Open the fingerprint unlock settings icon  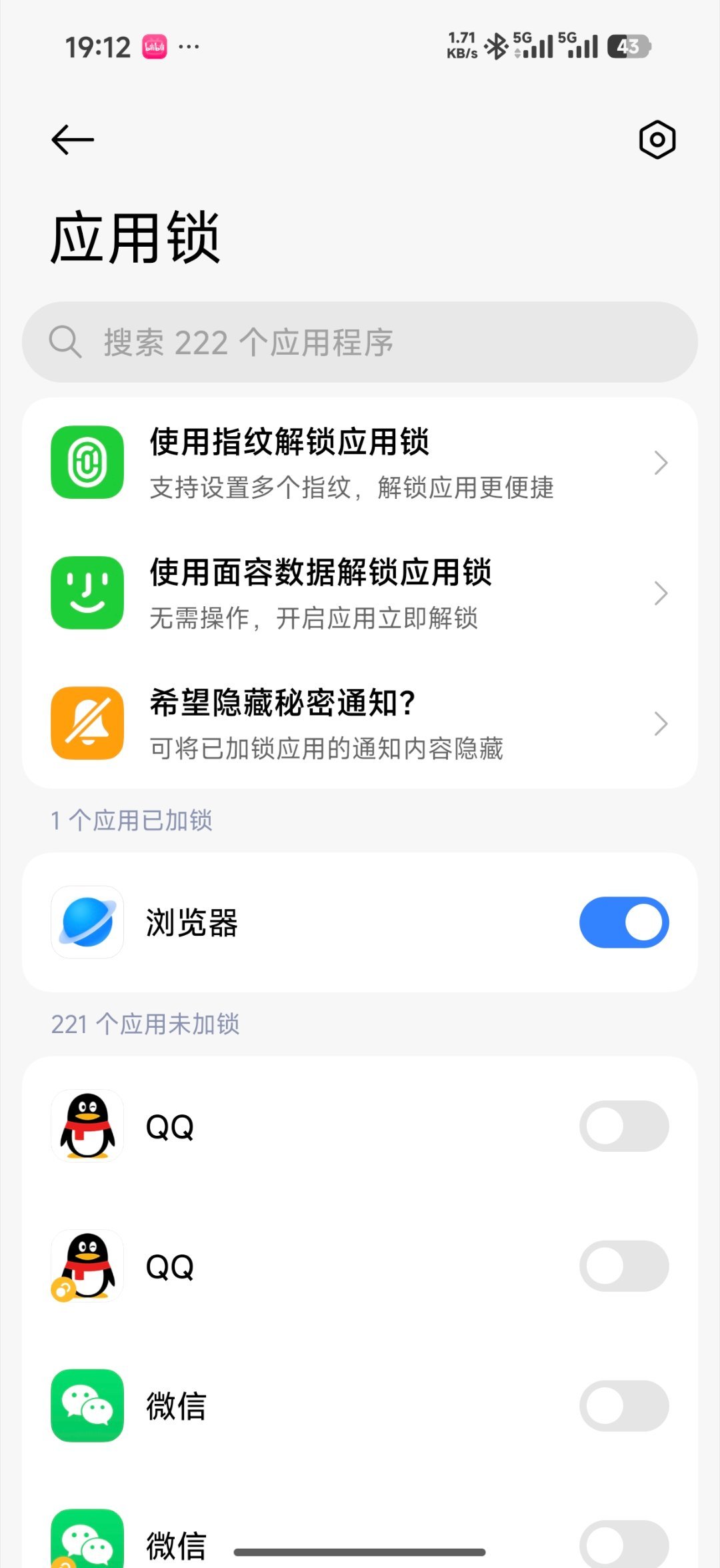[86, 462]
